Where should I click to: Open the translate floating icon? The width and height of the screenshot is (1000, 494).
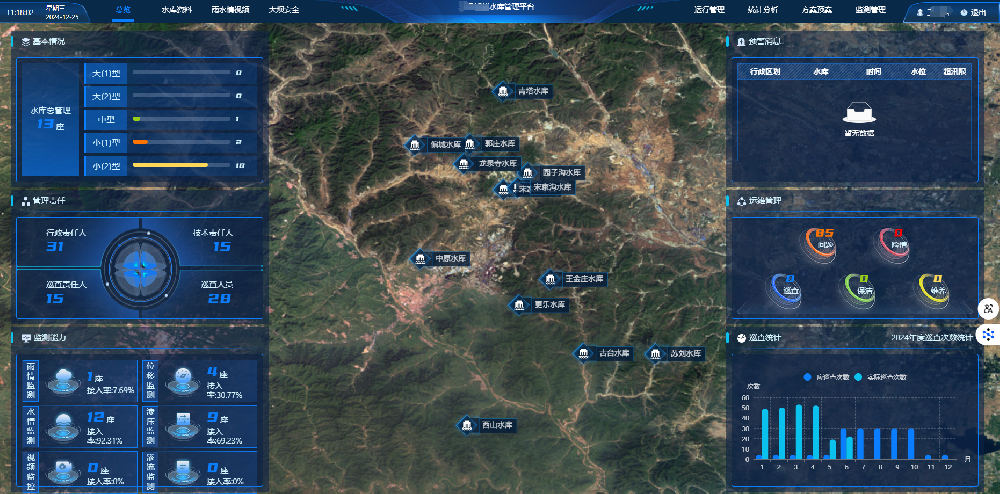(x=988, y=309)
